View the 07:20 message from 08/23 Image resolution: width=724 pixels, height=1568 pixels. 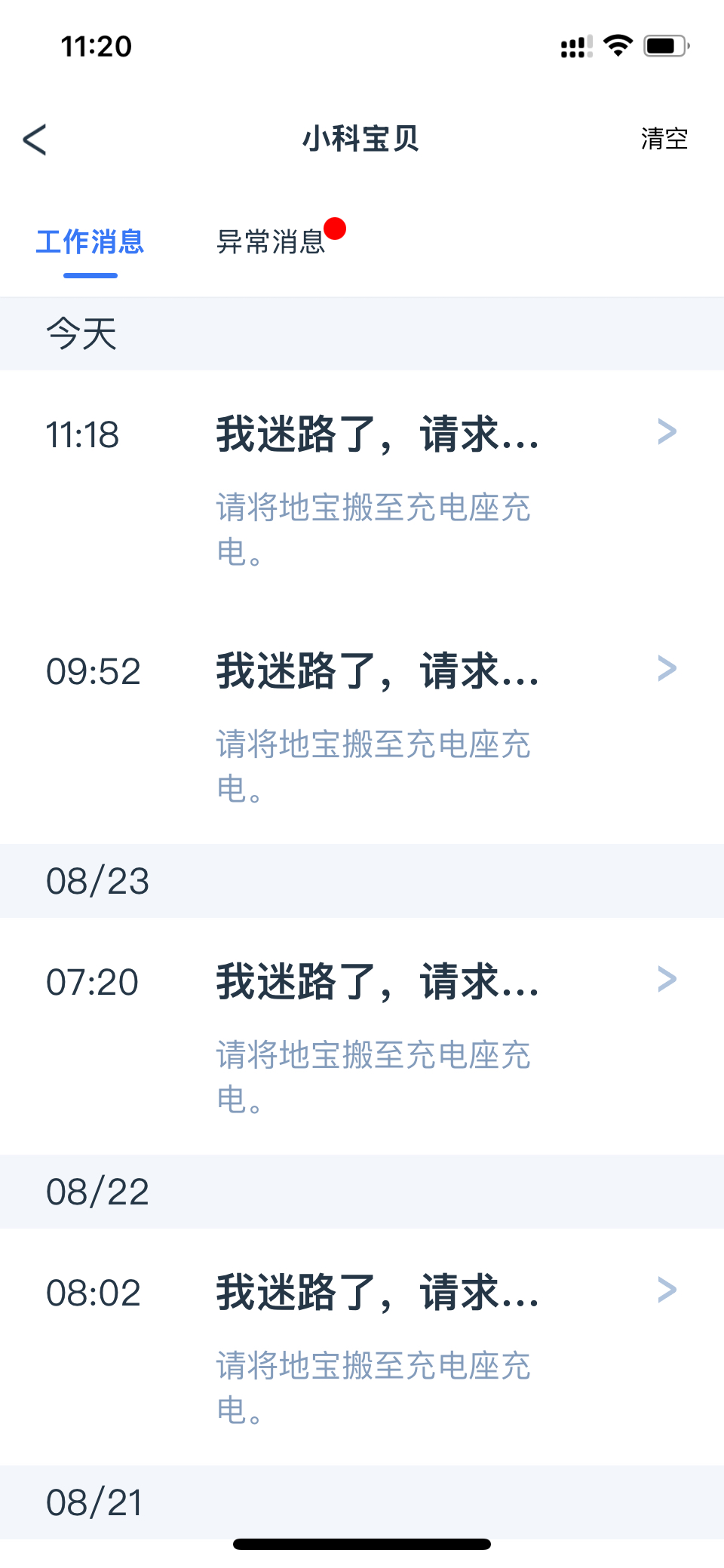(362, 1036)
